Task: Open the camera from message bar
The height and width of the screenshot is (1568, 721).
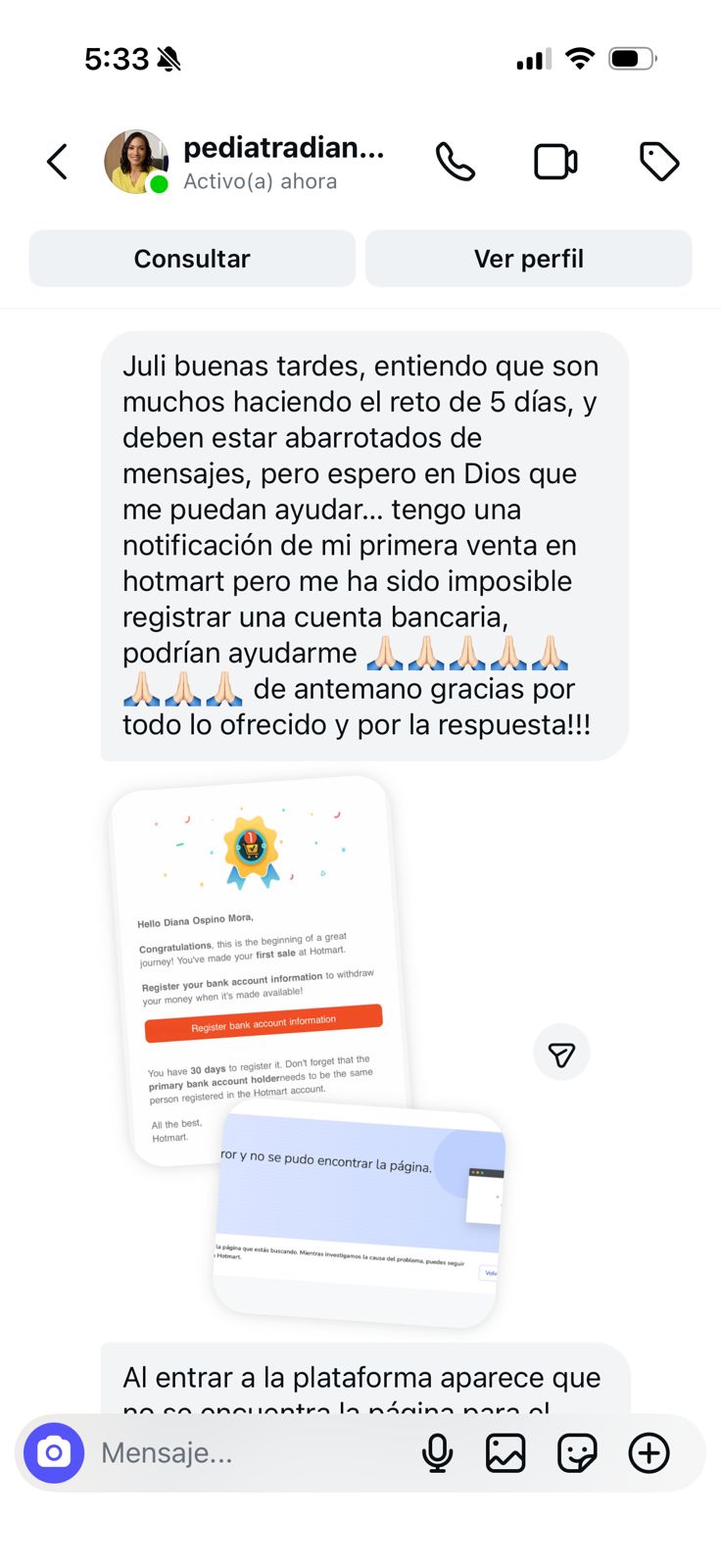Action: [x=54, y=1452]
